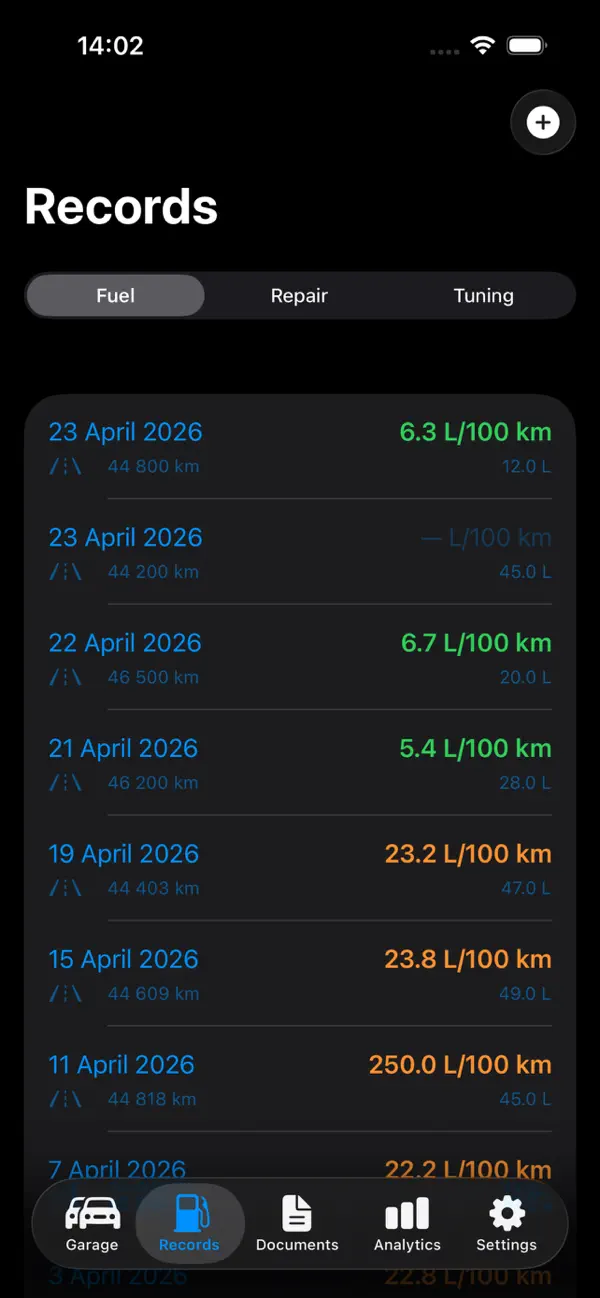Open the 21 April 2026 fuel record
Screen dimensions: 600x1298
pyautogui.click(x=300, y=762)
